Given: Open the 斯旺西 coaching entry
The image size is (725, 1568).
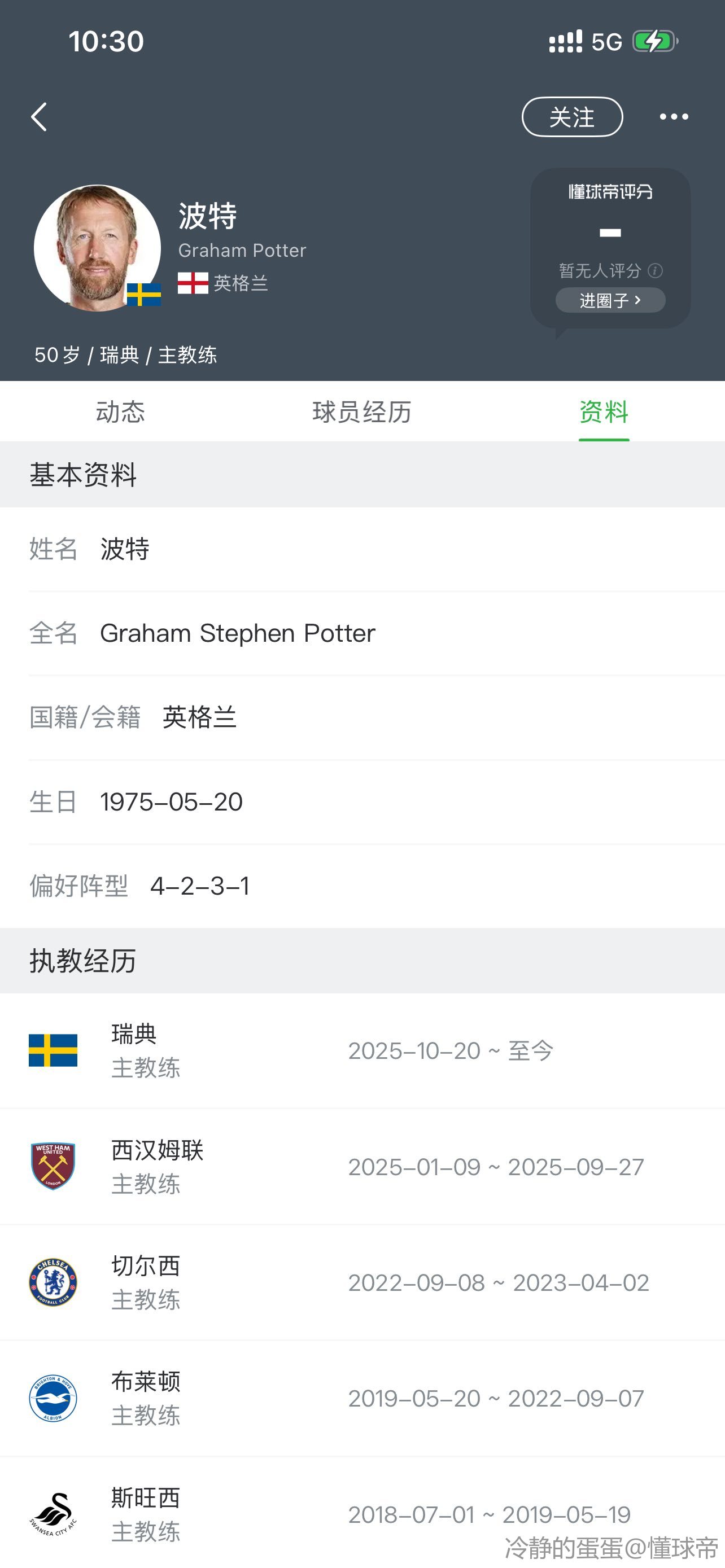Looking at the screenshot, I should pyautogui.click(x=361, y=1513).
